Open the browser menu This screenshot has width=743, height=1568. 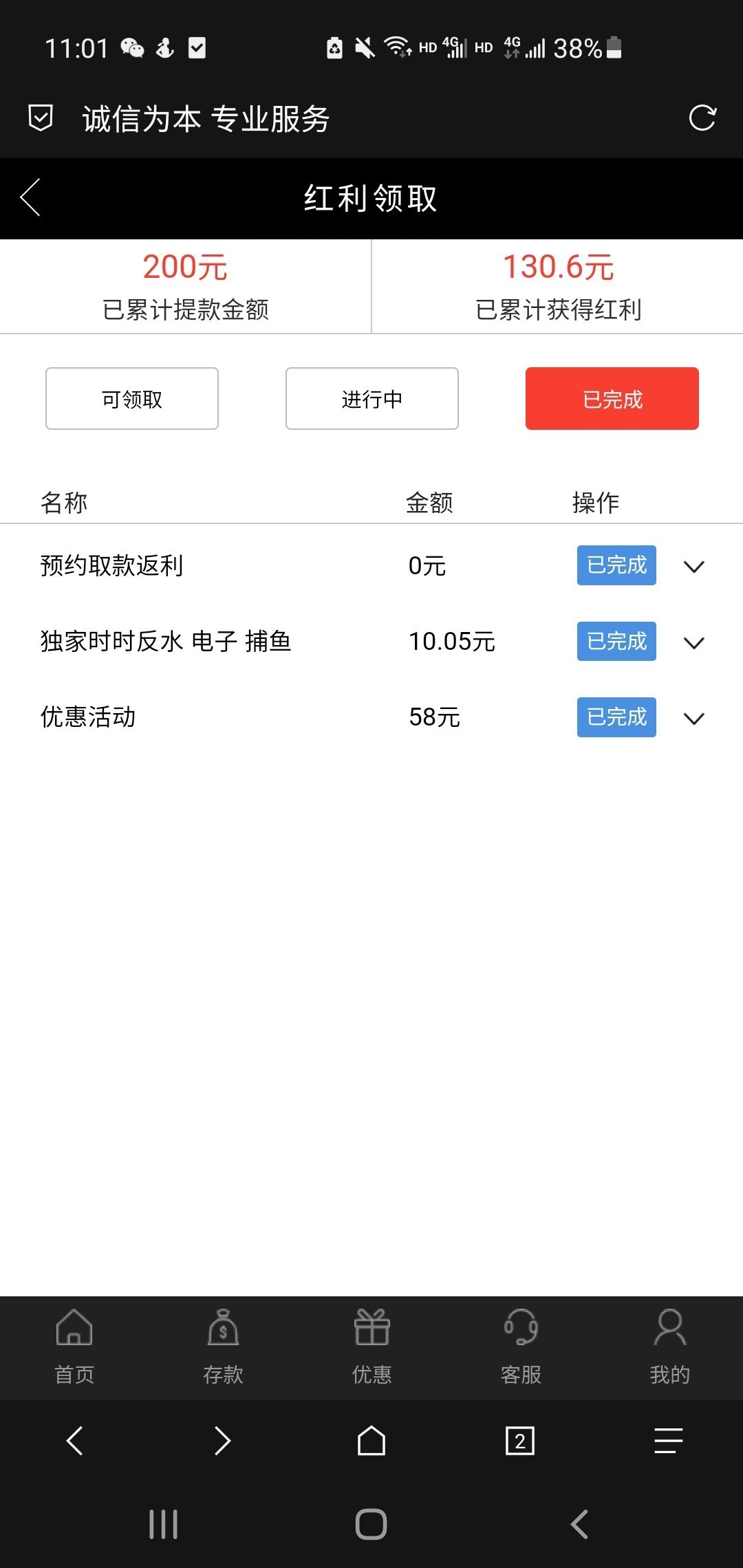coord(668,1440)
